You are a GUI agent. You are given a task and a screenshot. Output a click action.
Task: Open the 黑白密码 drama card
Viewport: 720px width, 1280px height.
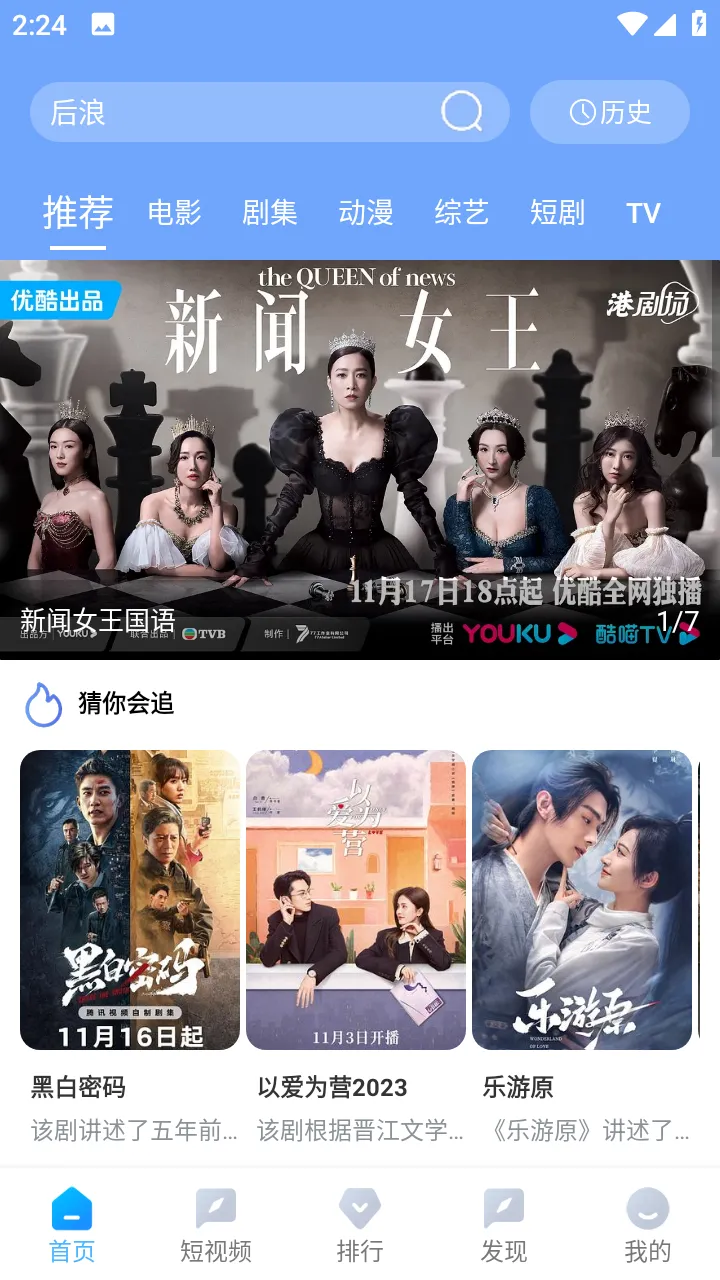130,900
